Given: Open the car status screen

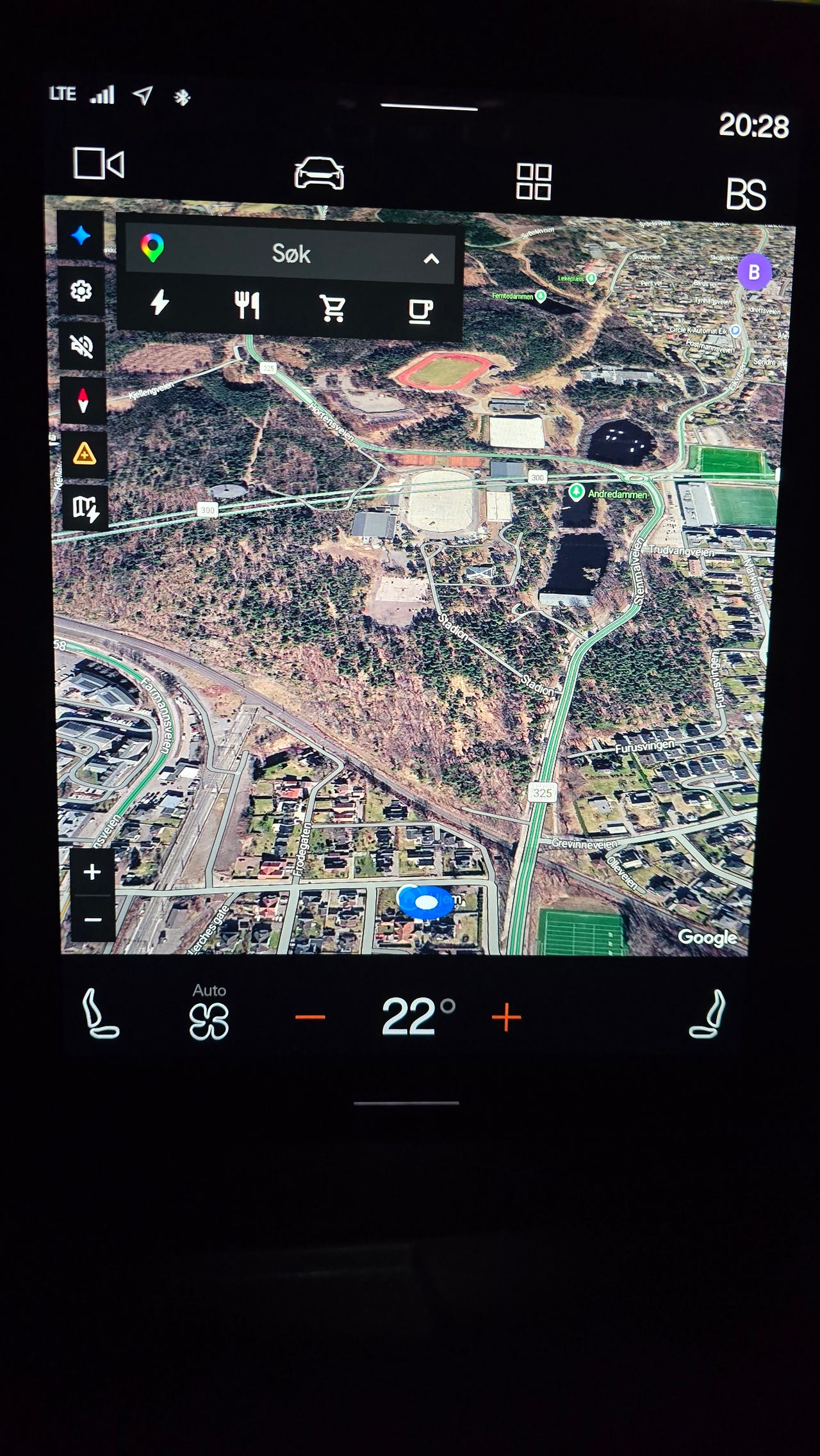Looking at the screenshot, I should click(x=319, y=174).
